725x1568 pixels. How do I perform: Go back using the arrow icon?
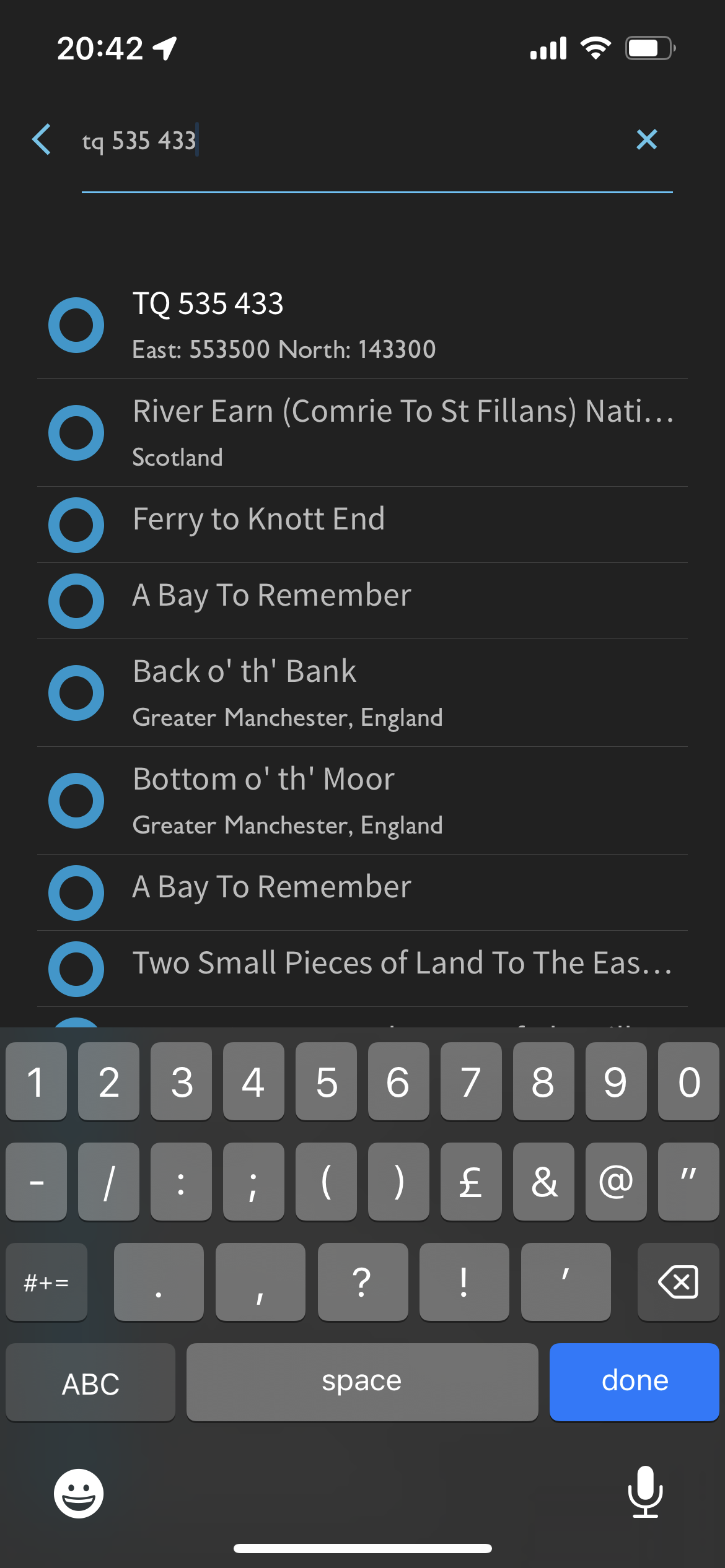(x=42, y=139)
